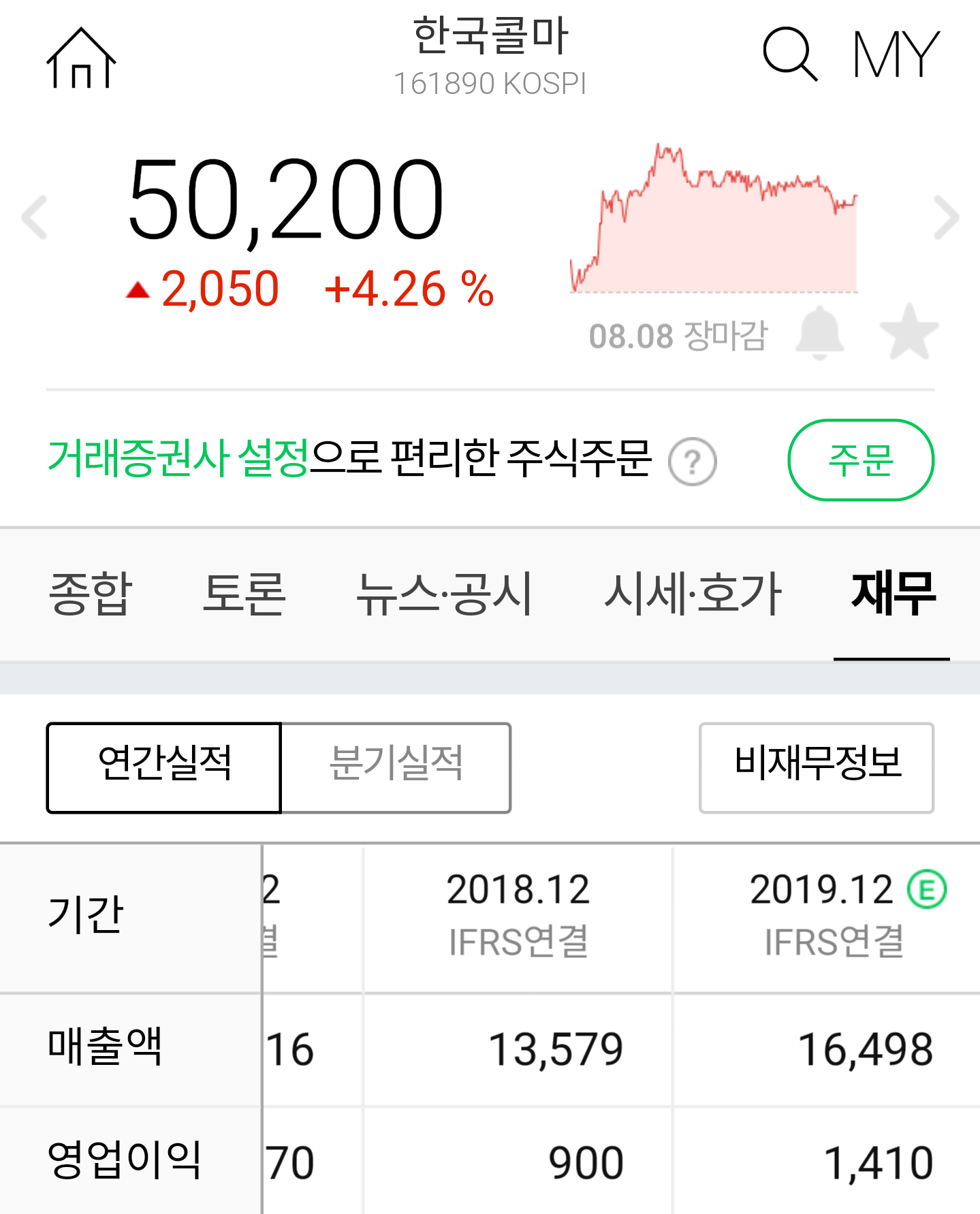The height and width of the screenshot is (1214, 980).
Task: Show help for 주식주문 question mark
Action: 692,462
